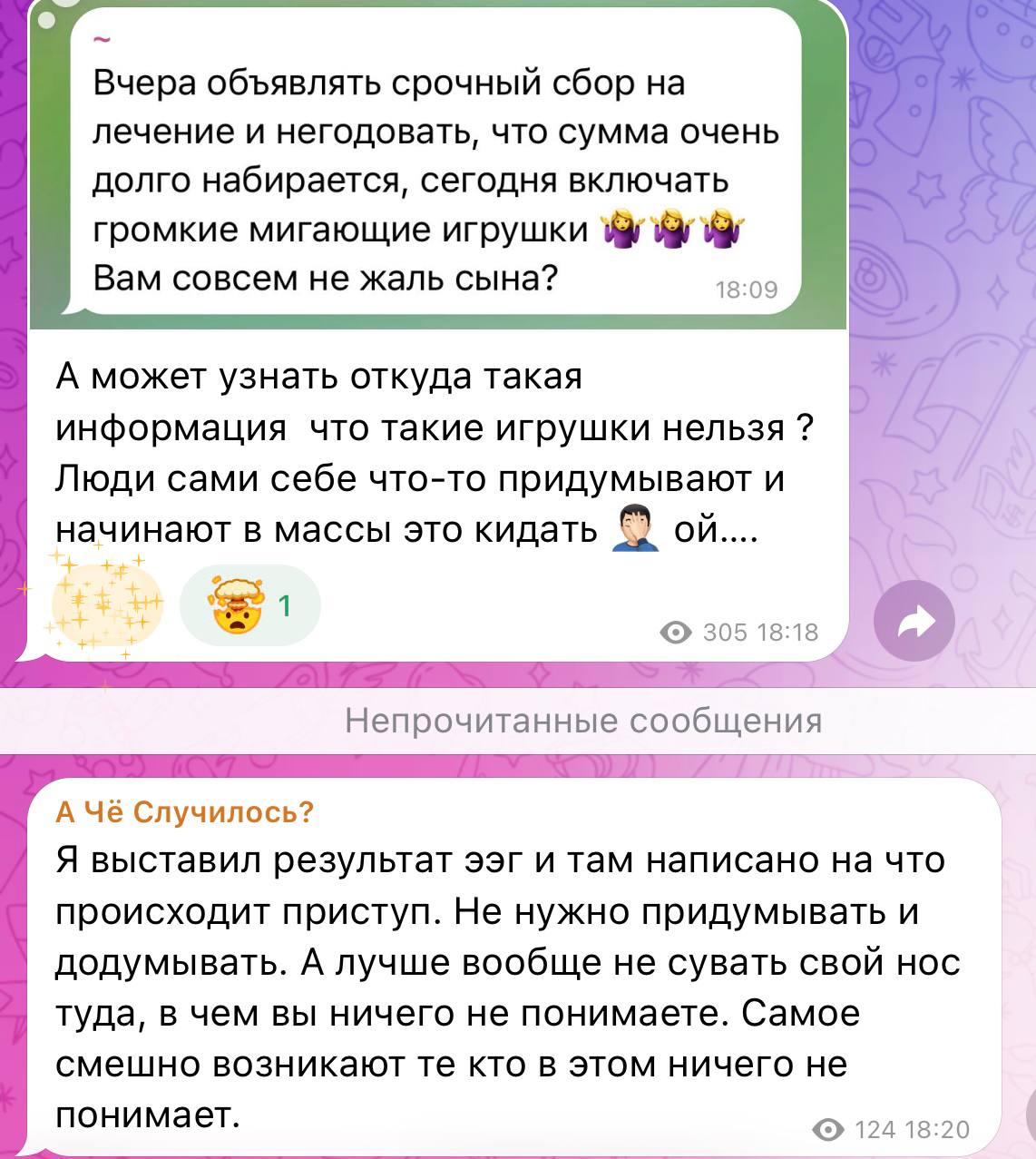Screen dimensions: 1036x1159
Task: Add the exploding head reaction
Action: (250, 605)
